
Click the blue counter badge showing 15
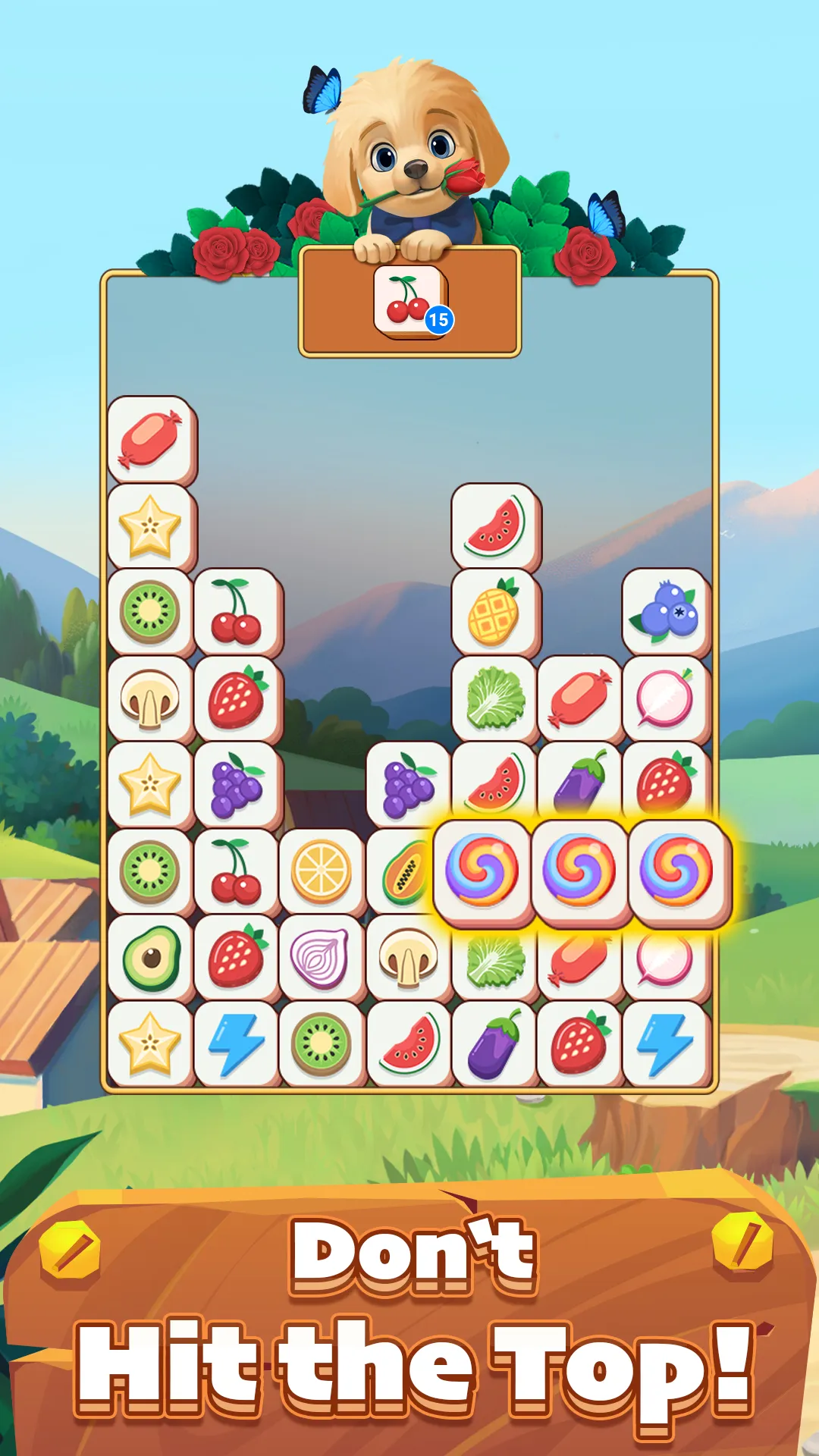(438, 318)
